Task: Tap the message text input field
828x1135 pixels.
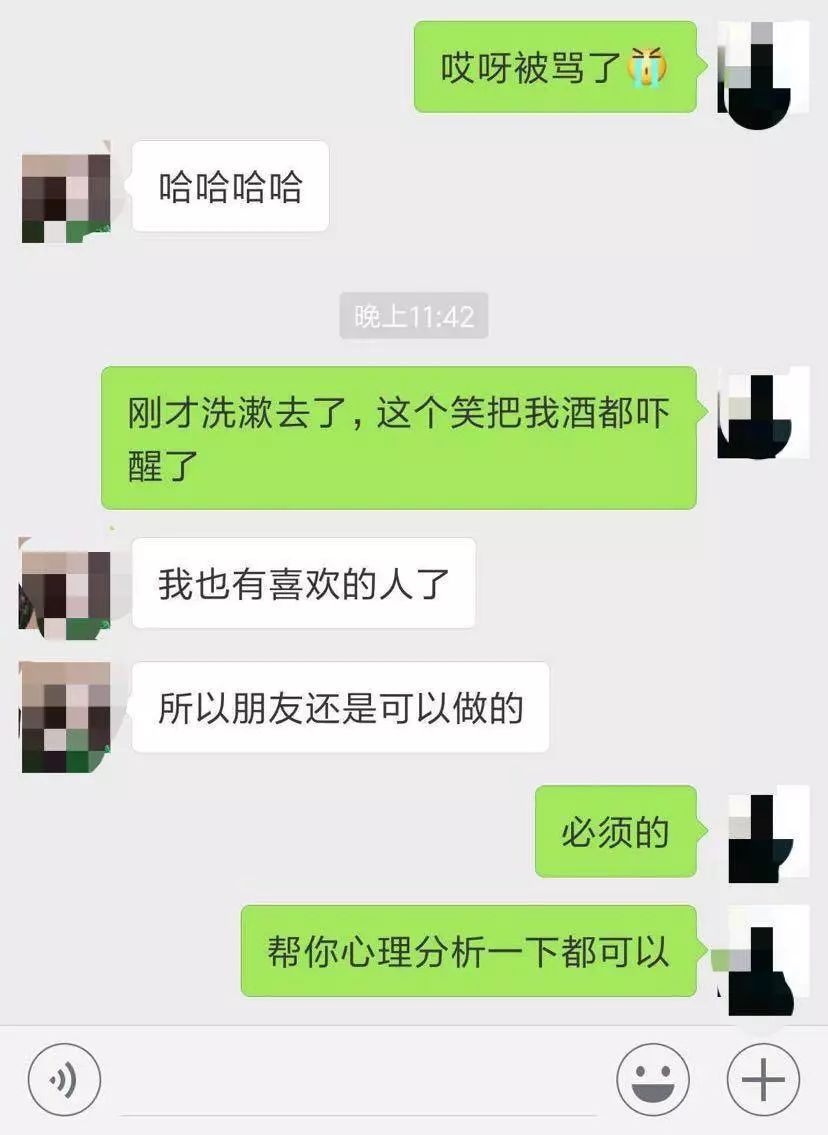Action: coord(358,1082)
